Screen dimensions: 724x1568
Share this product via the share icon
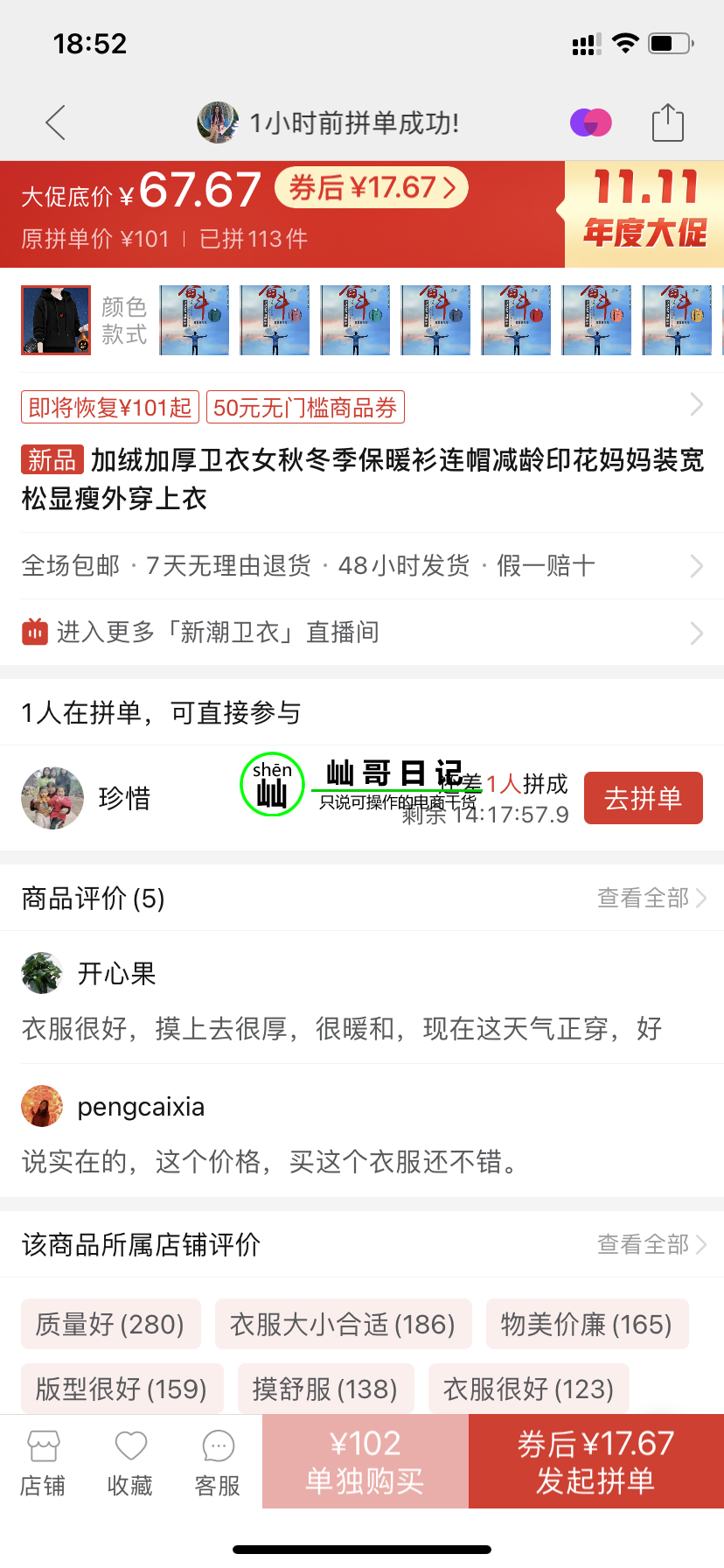click(x=667, y=122)
